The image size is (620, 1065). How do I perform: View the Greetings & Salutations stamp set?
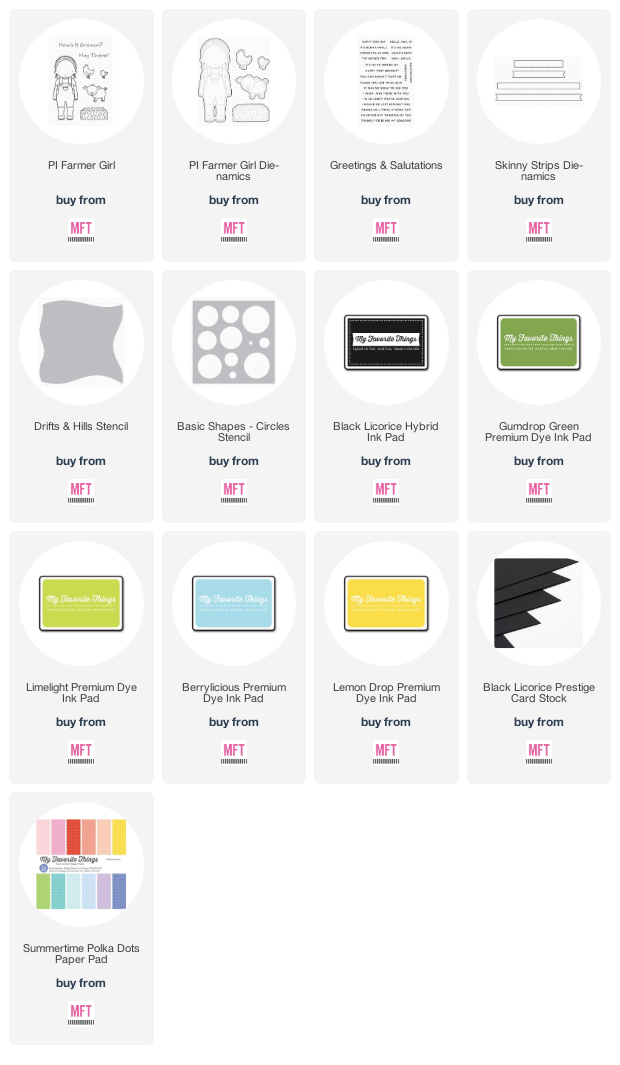(x=386, y=135)
